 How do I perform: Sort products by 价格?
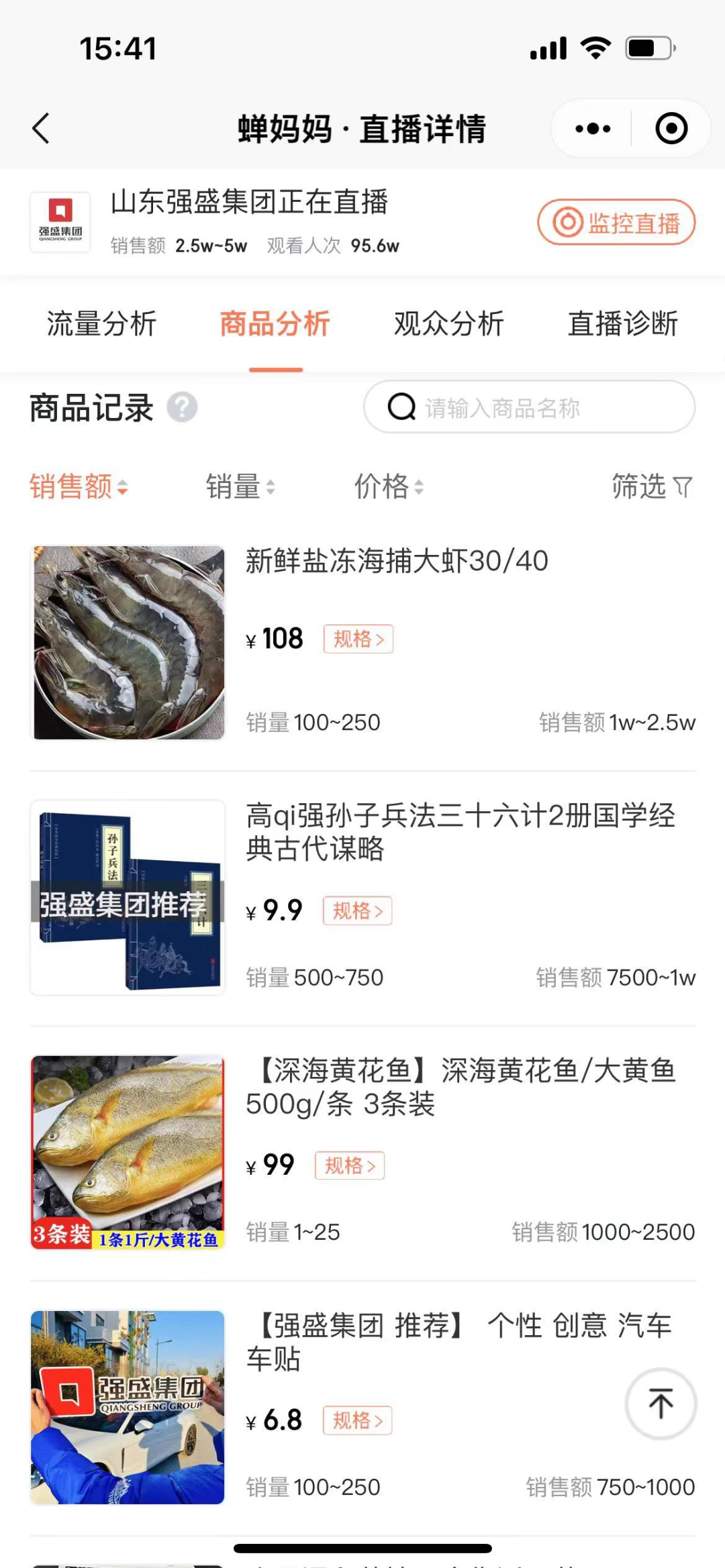click(x=389, y=486)
